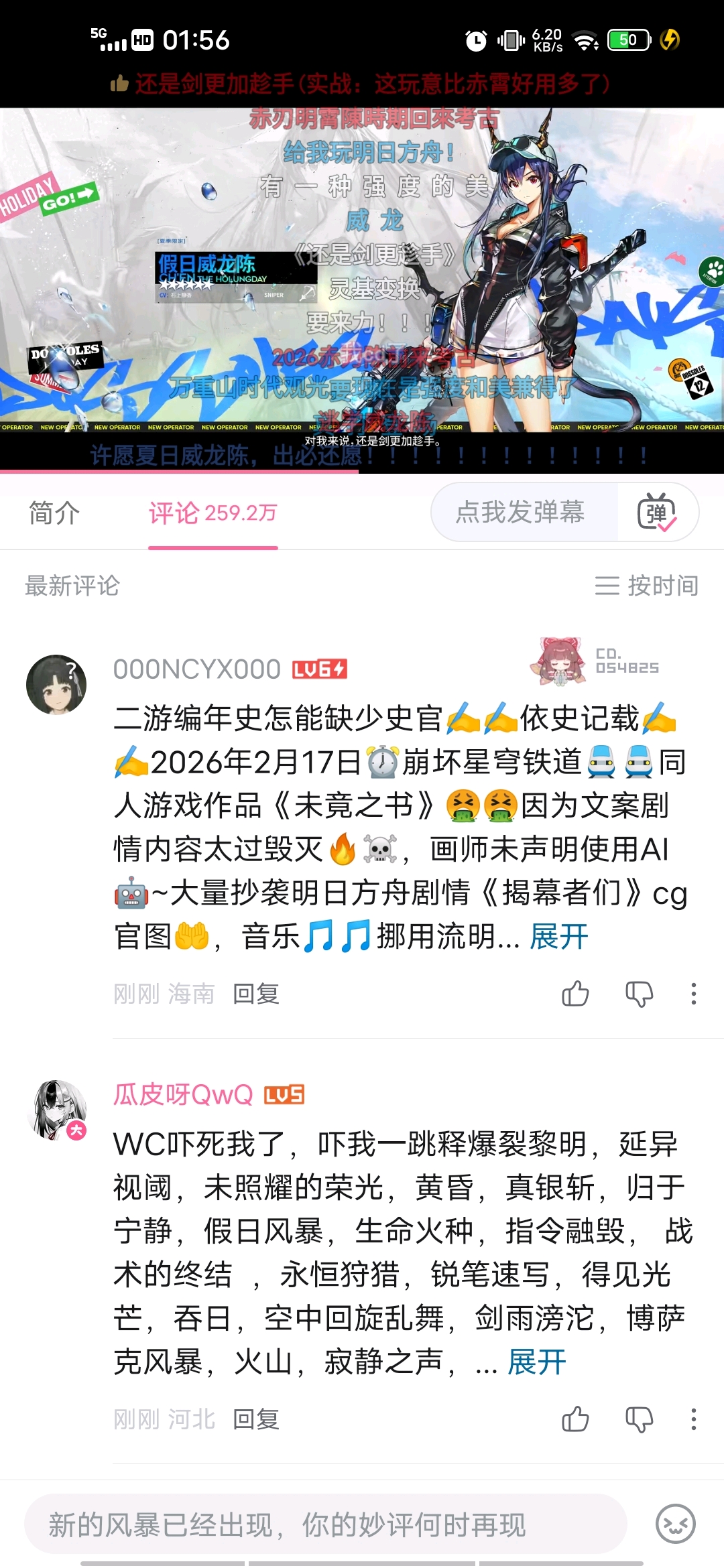Reply to 瓜皮呀QwQ's comment

(256, 1419)
